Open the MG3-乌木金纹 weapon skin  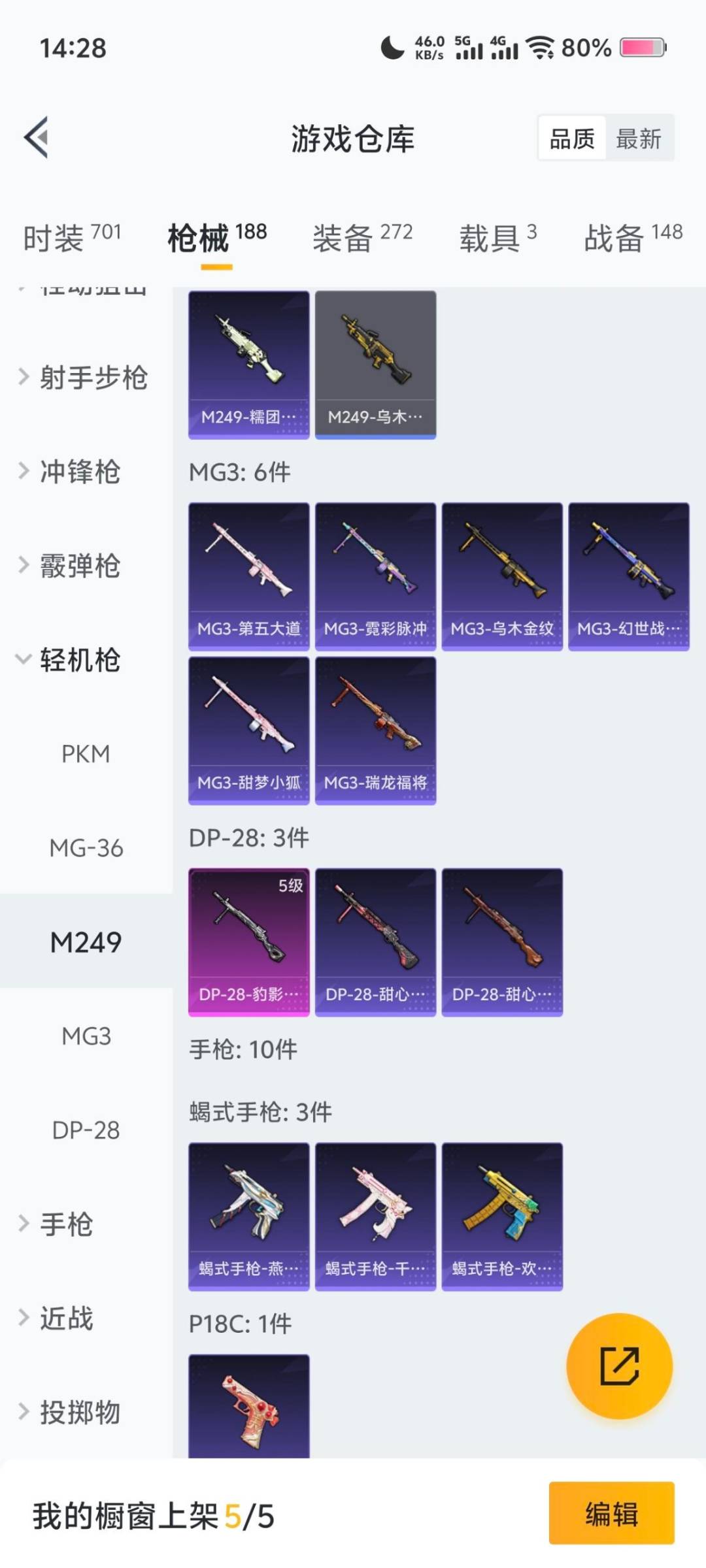[501, 572]
